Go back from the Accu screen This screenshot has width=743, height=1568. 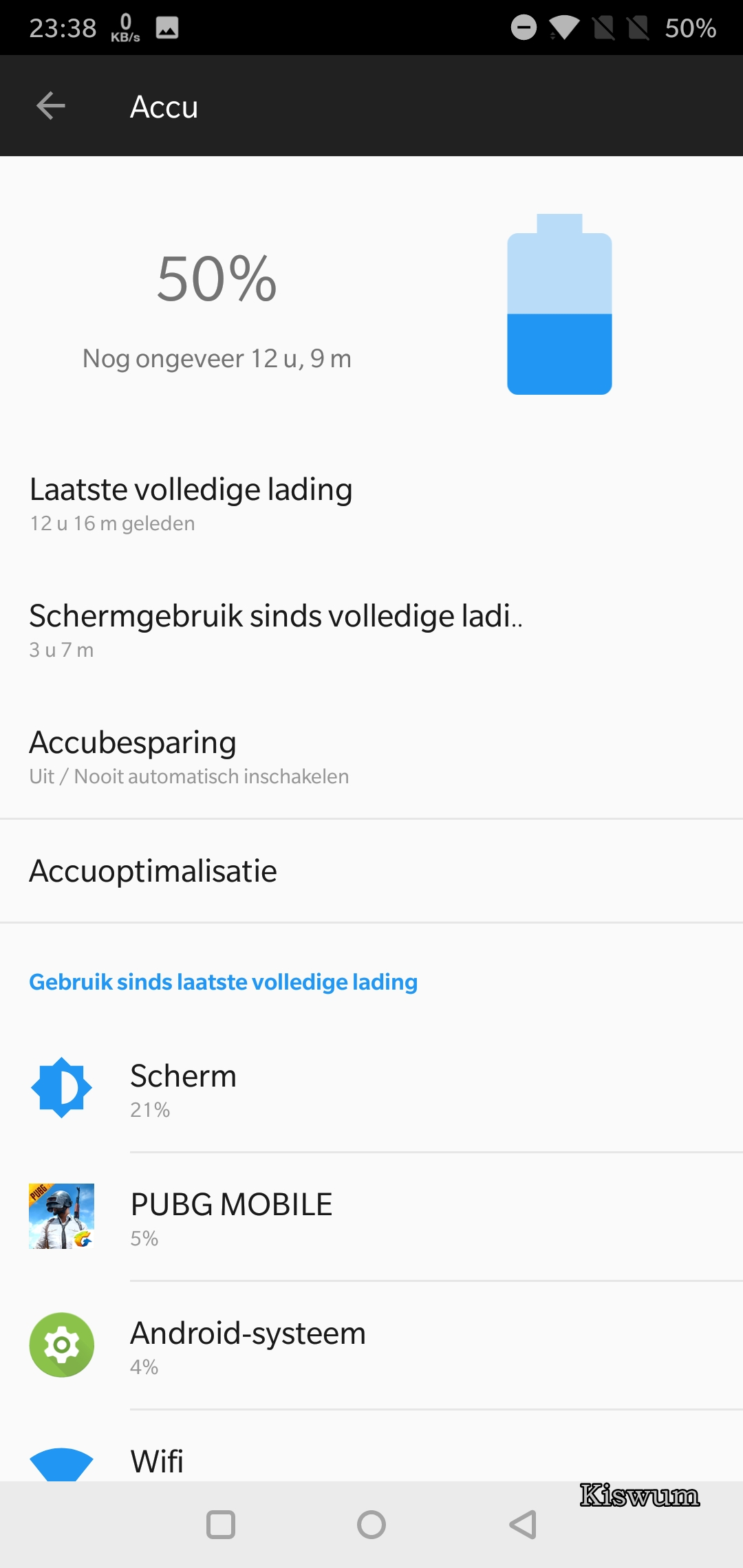click(51, 106)
